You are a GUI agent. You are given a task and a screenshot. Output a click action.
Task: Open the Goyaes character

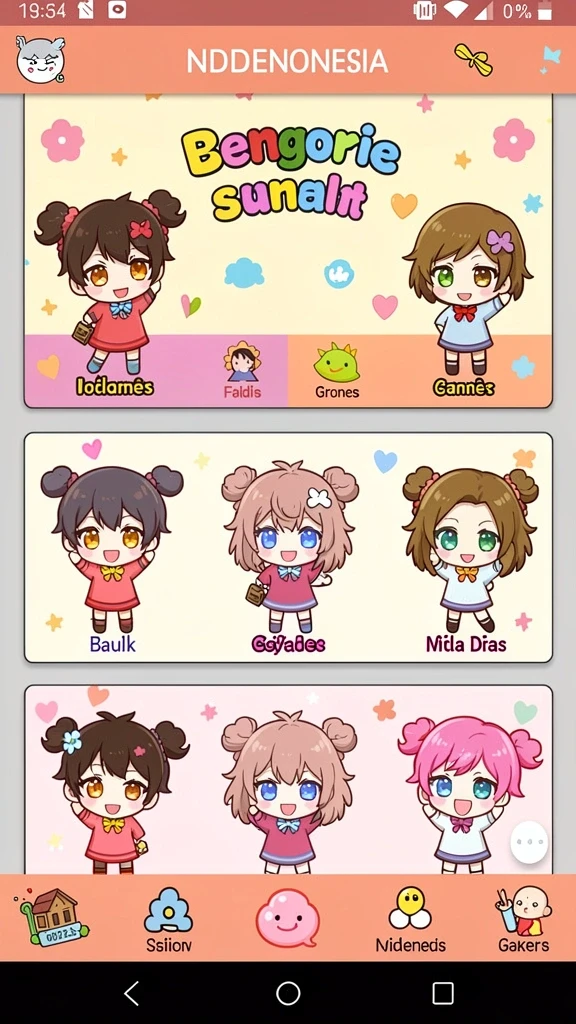coord(289,557)
